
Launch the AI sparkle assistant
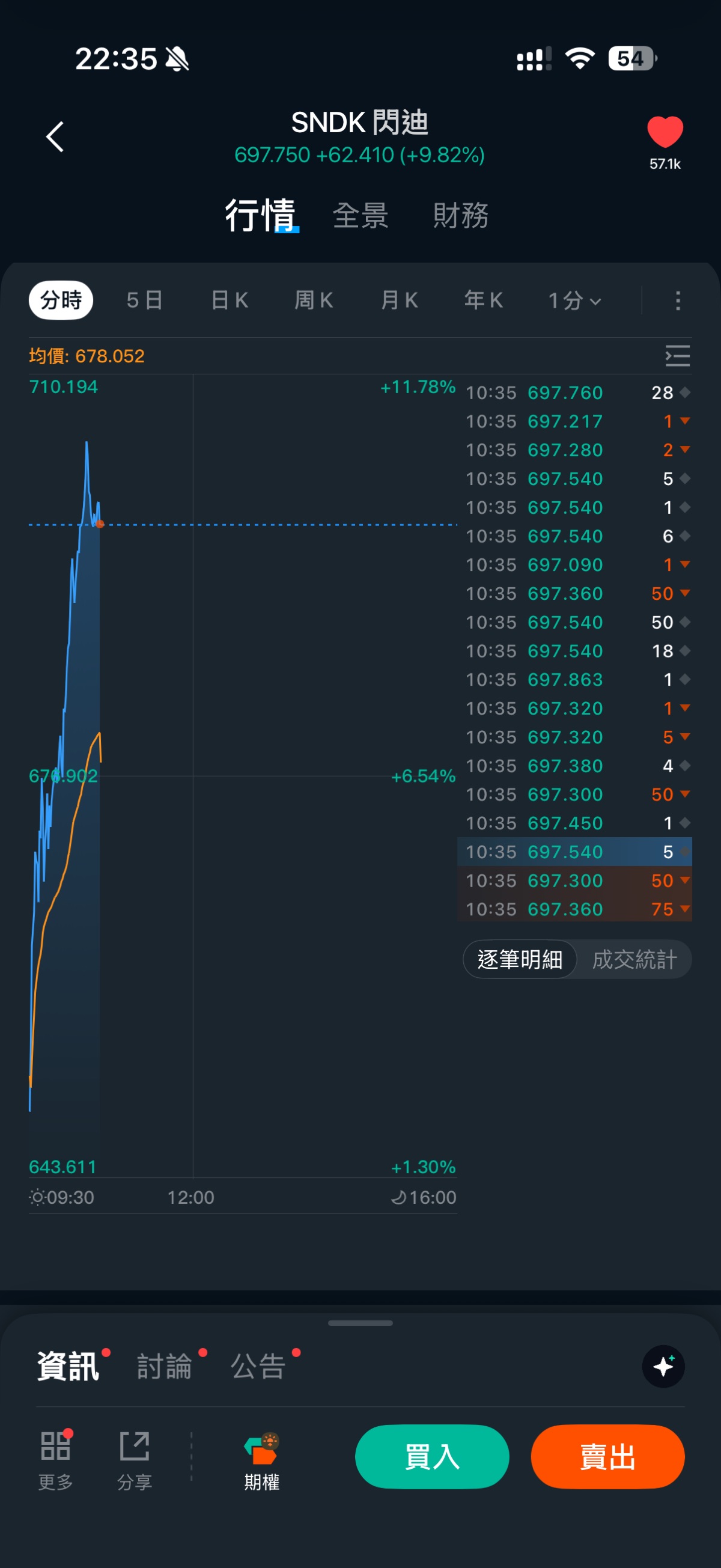[663, 1367]
